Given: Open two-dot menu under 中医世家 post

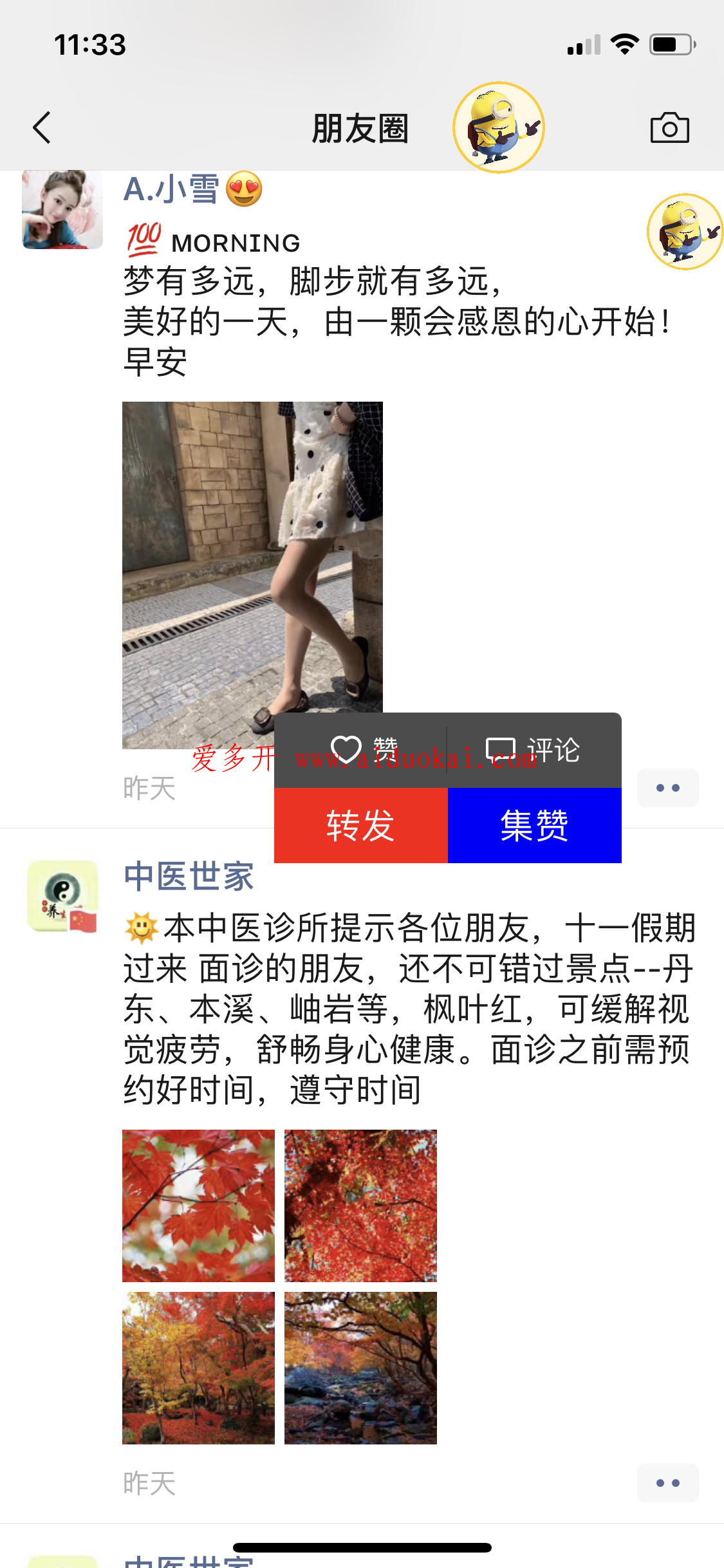Looking at the screenshot, I should (667, 1483).
